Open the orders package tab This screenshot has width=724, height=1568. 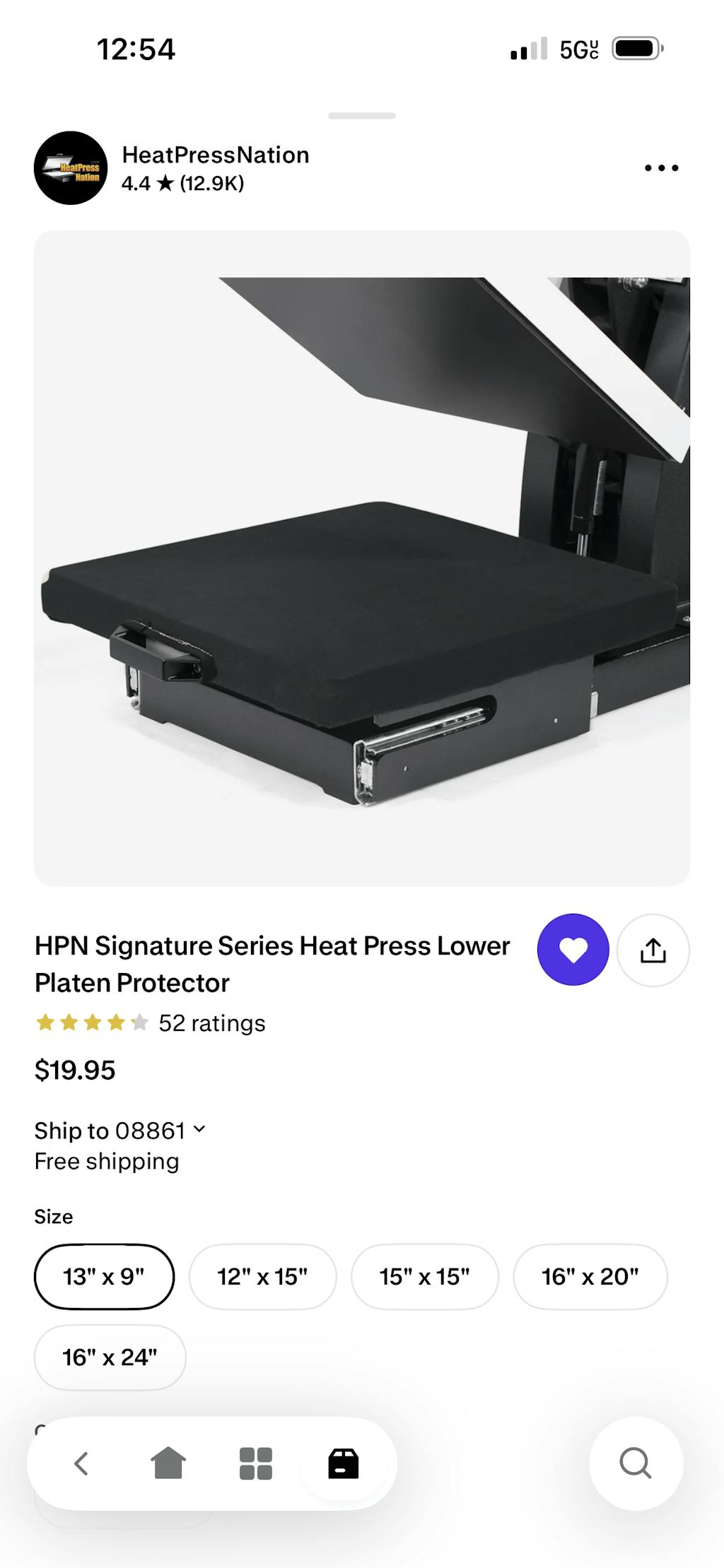click(344, 1463)
